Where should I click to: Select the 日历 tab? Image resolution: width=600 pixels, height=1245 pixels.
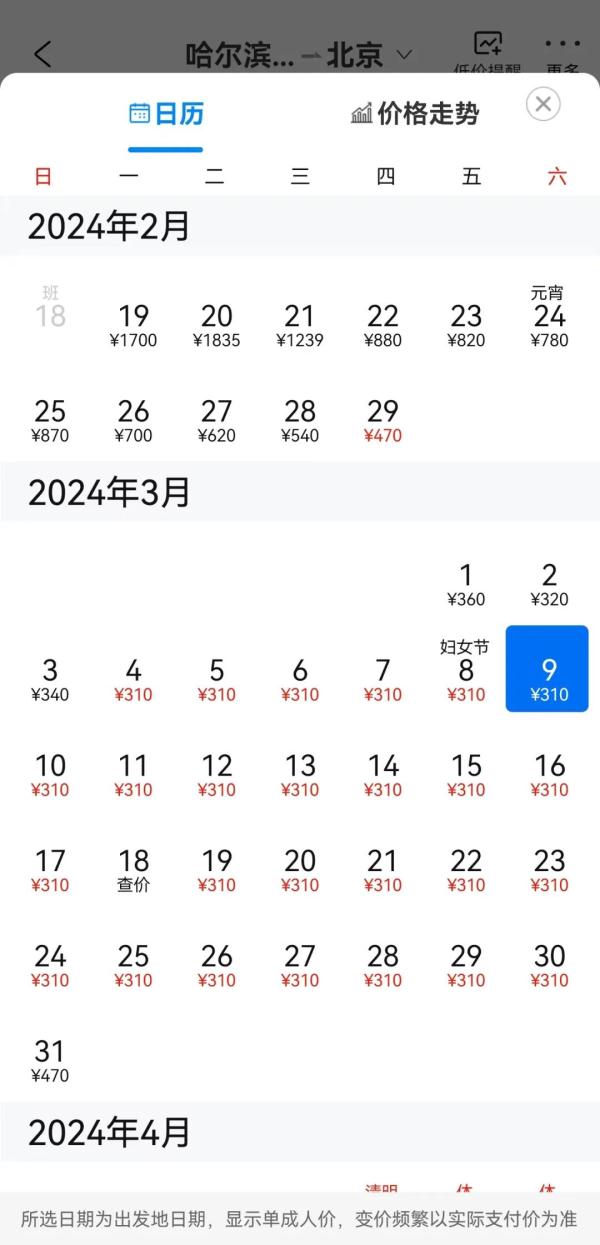pyautogui.click(x=166, y=114)
